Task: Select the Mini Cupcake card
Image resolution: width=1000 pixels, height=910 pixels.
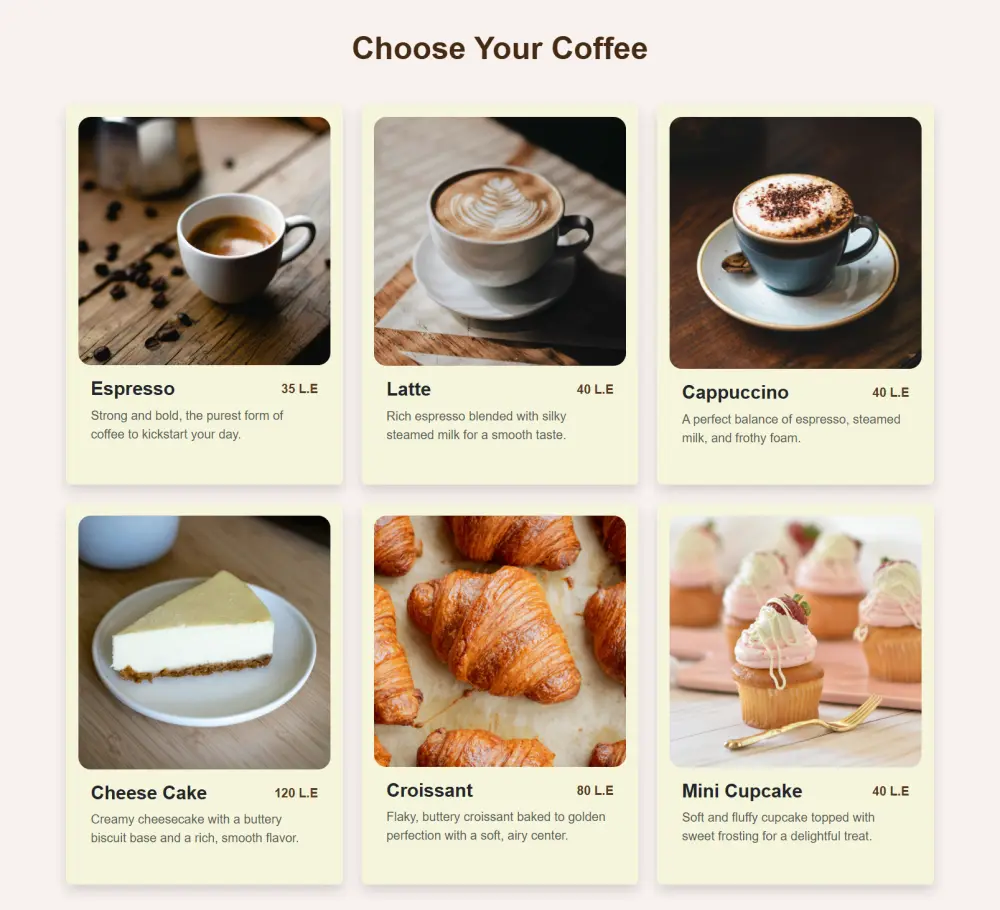Action: 795,694
